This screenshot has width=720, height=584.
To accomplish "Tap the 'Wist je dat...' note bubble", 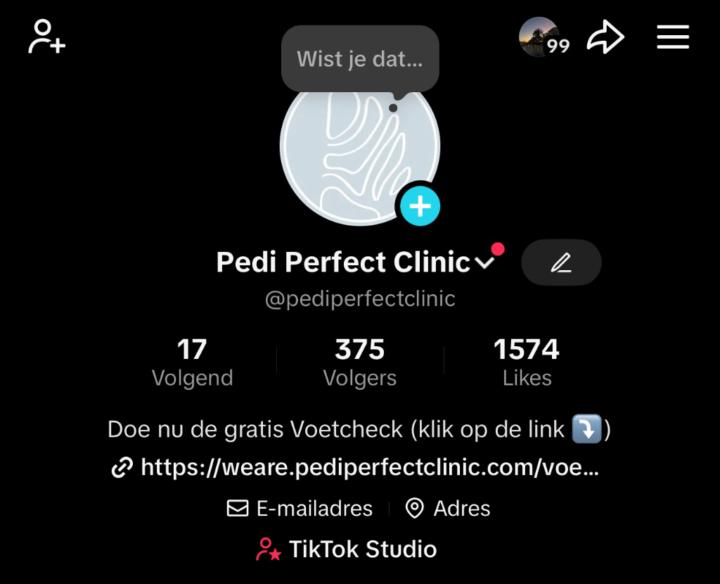I will [360, 59].
